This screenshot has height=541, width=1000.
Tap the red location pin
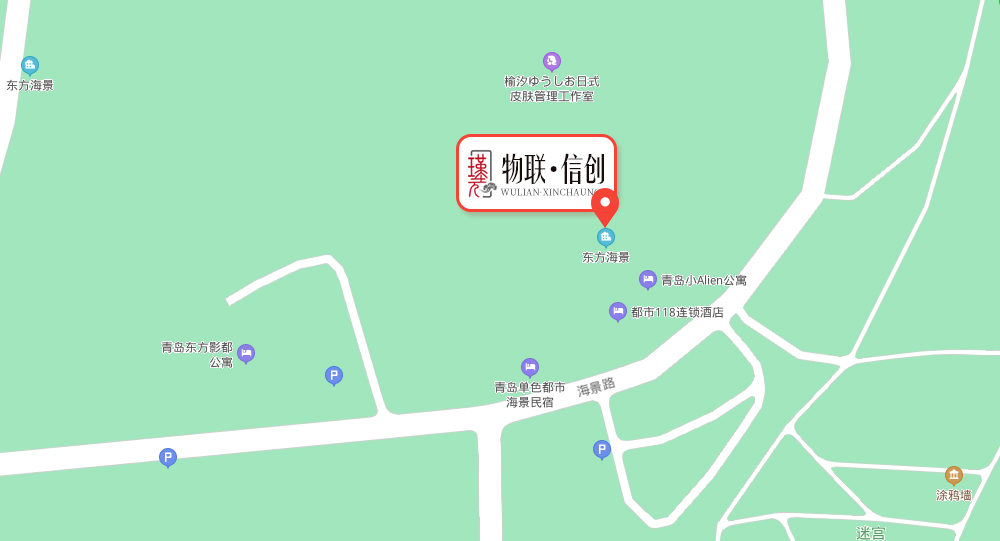[605, 204]
